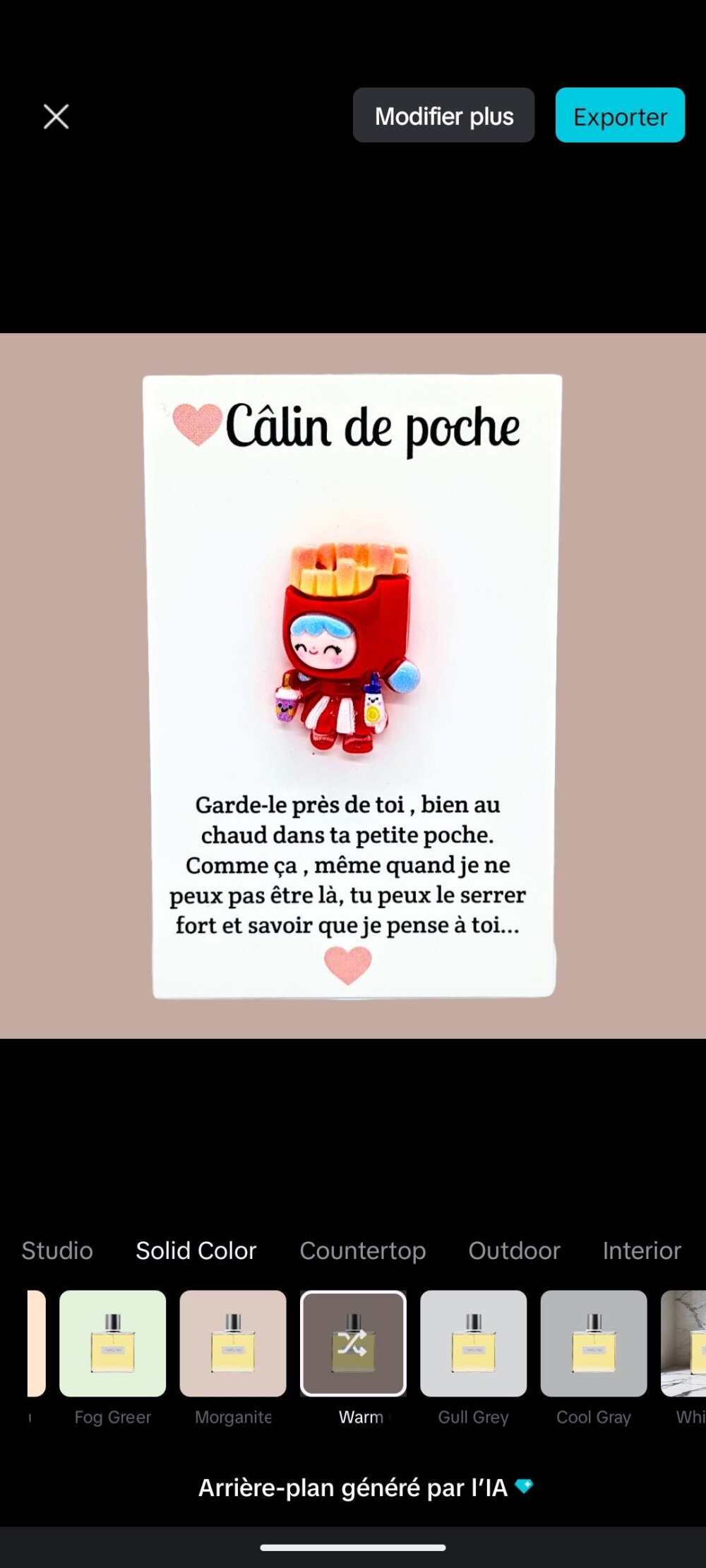This screenshot has width=706, height=1568.
Task: Pick the Gull Grey background
Action: coord(474,1344)
